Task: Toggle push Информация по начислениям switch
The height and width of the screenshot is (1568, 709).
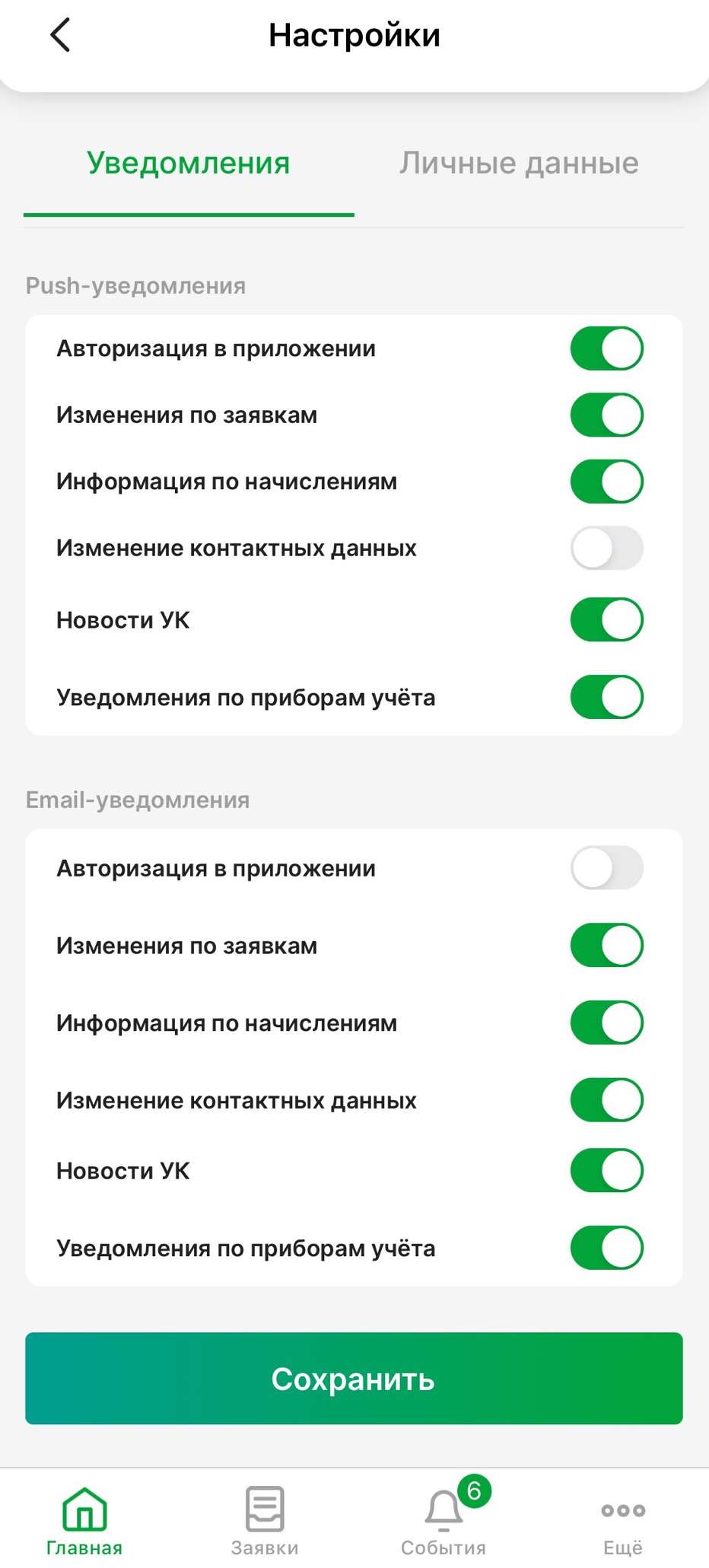Action: [x=607, y=482]
